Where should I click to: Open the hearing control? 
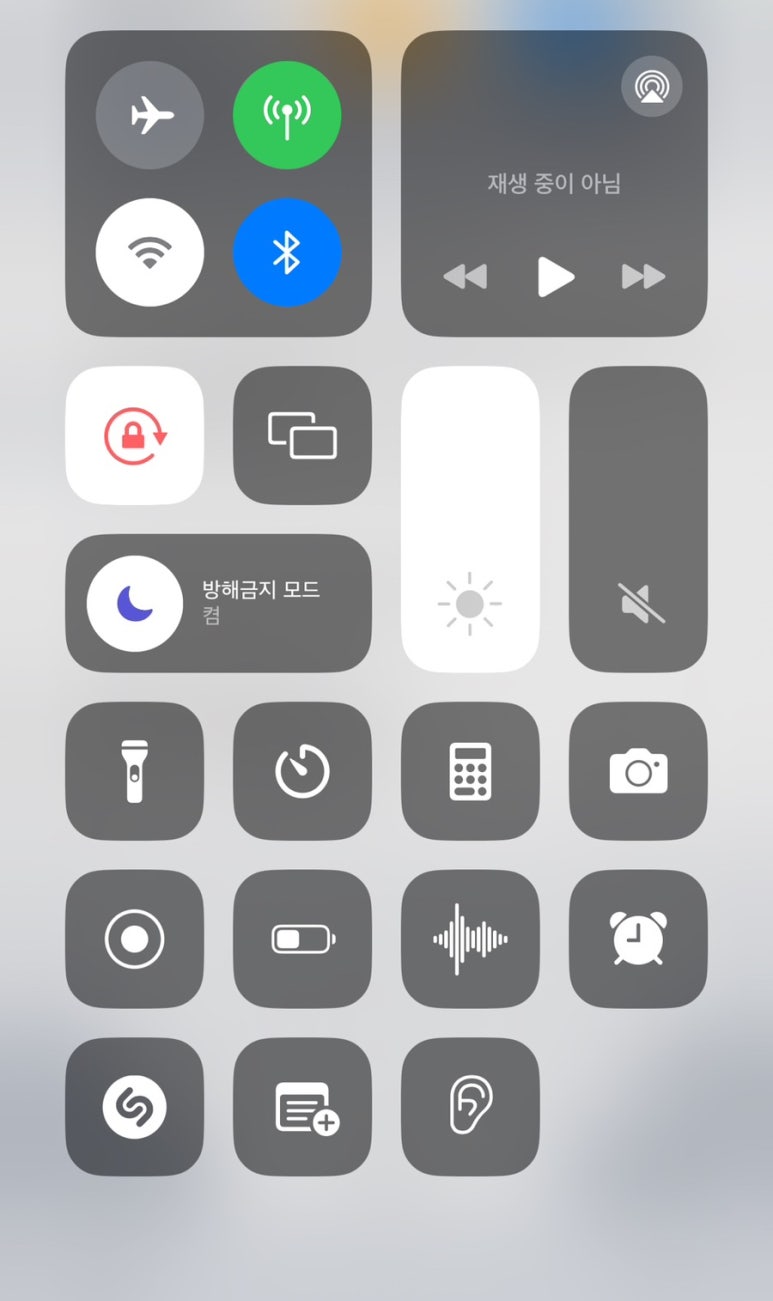pyautogui.click(x=470, y=1107)
